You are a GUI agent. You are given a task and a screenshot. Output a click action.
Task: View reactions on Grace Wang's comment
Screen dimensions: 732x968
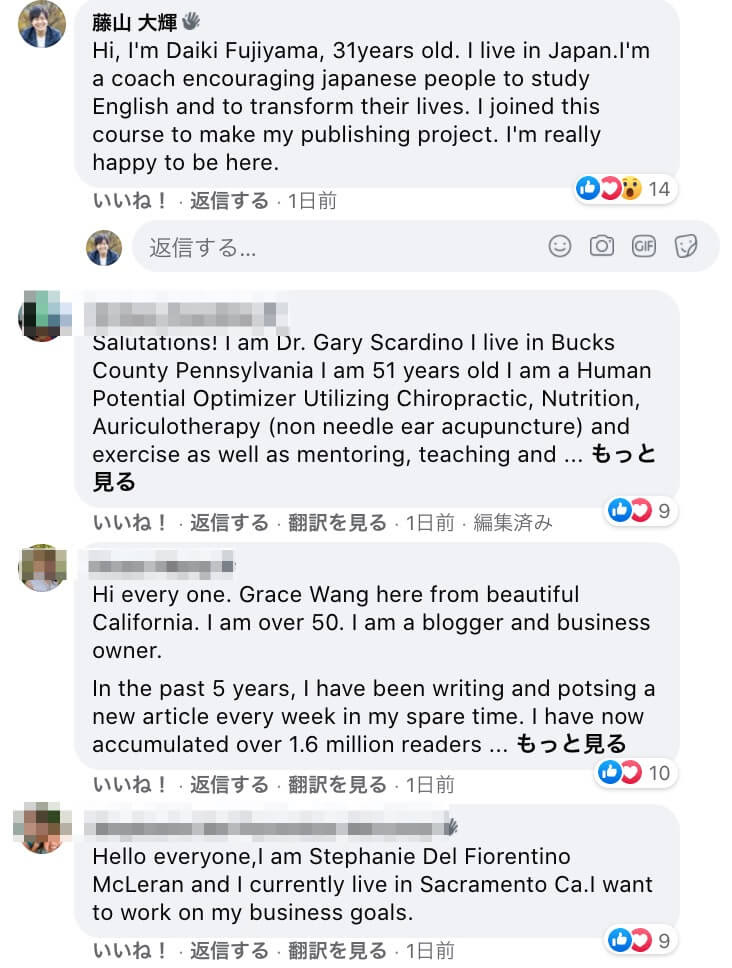(x=633, y=772)
